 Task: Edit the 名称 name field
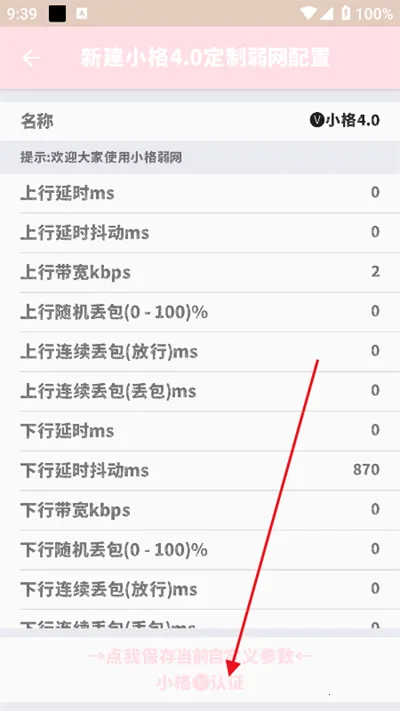200,121
